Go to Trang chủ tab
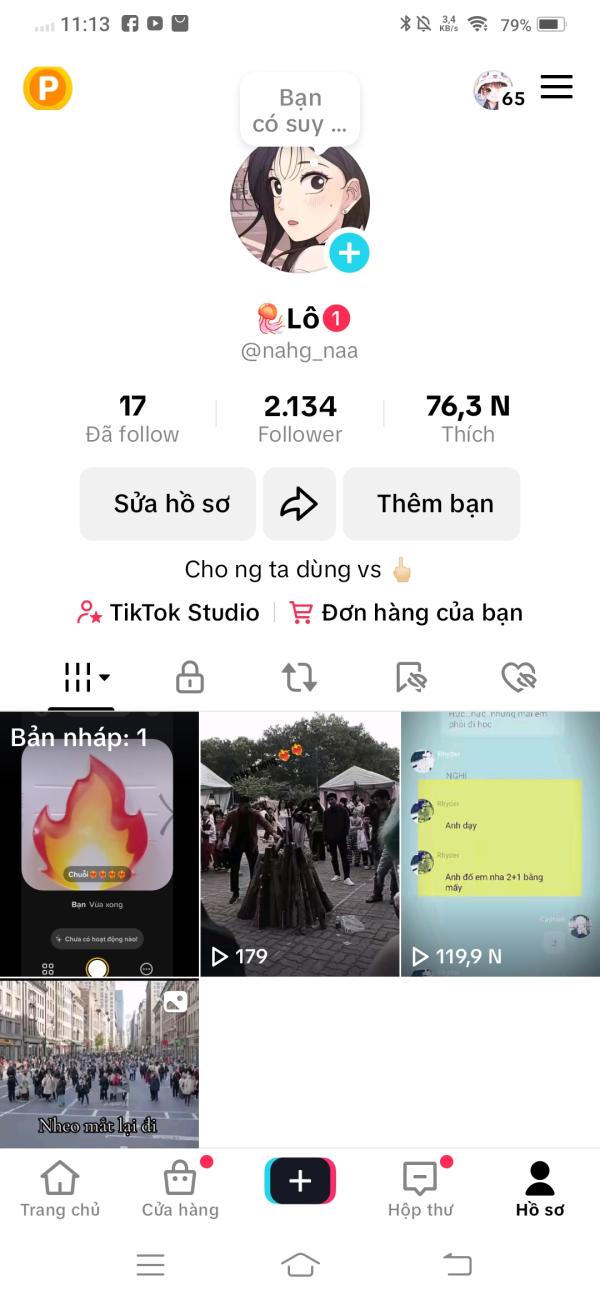The width and height of the screenshot is (600, 1300). 60,1189
